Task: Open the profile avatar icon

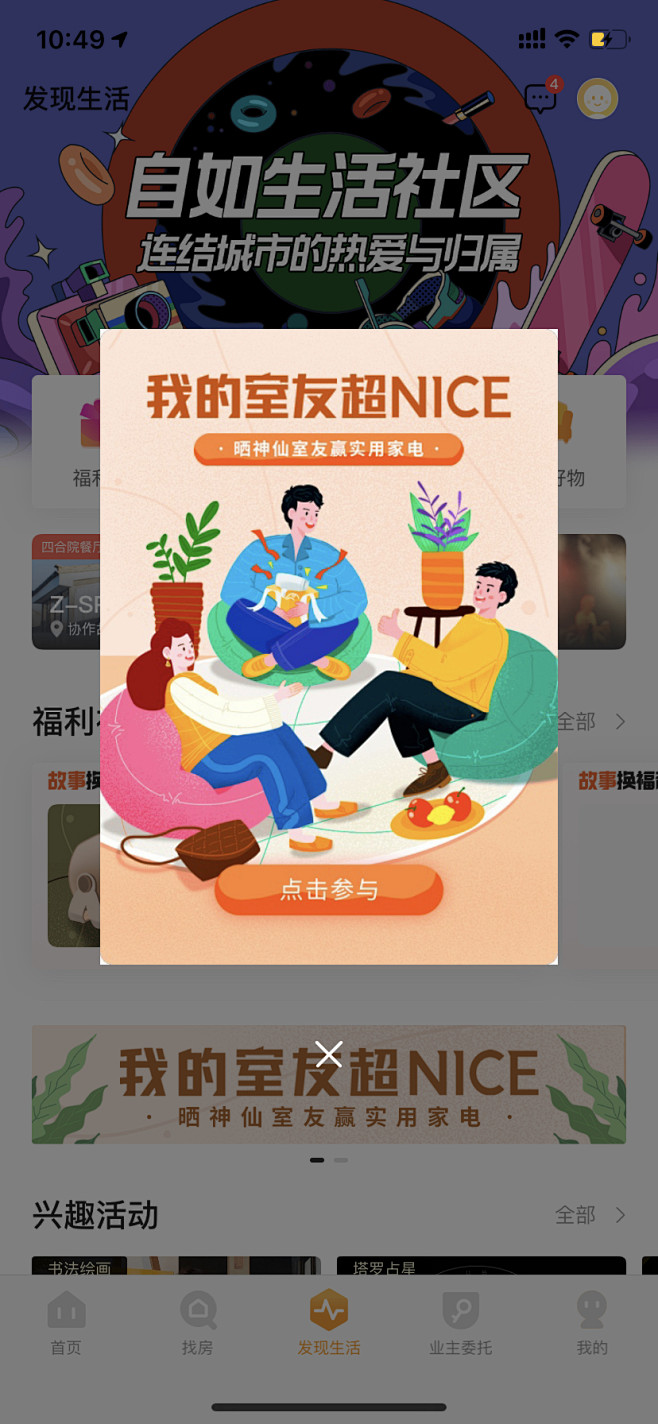Action: coord(598,98)
